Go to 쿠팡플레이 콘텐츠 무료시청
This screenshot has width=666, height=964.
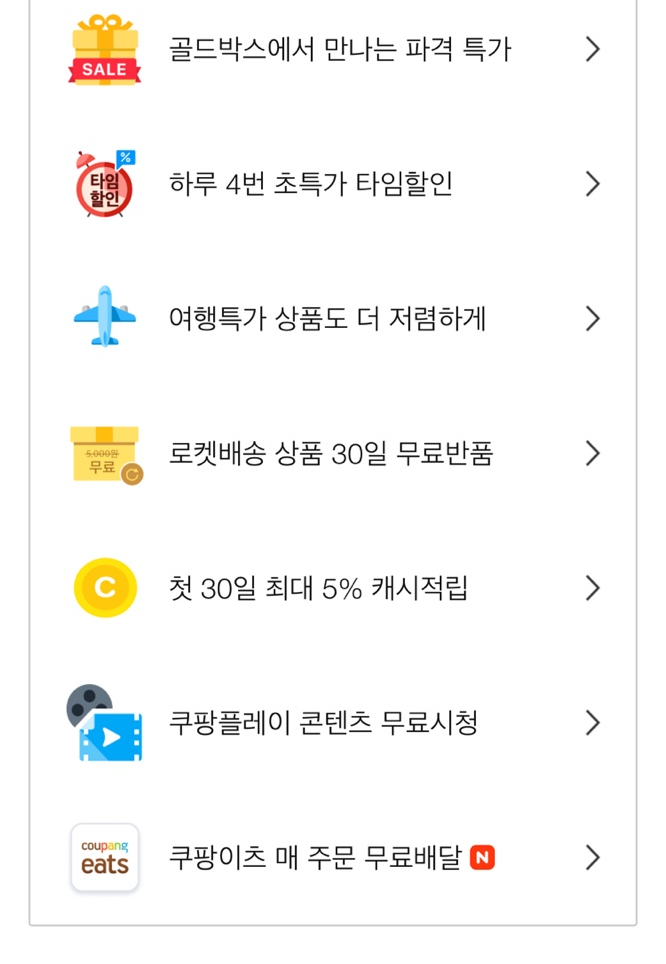pos(333,722)
